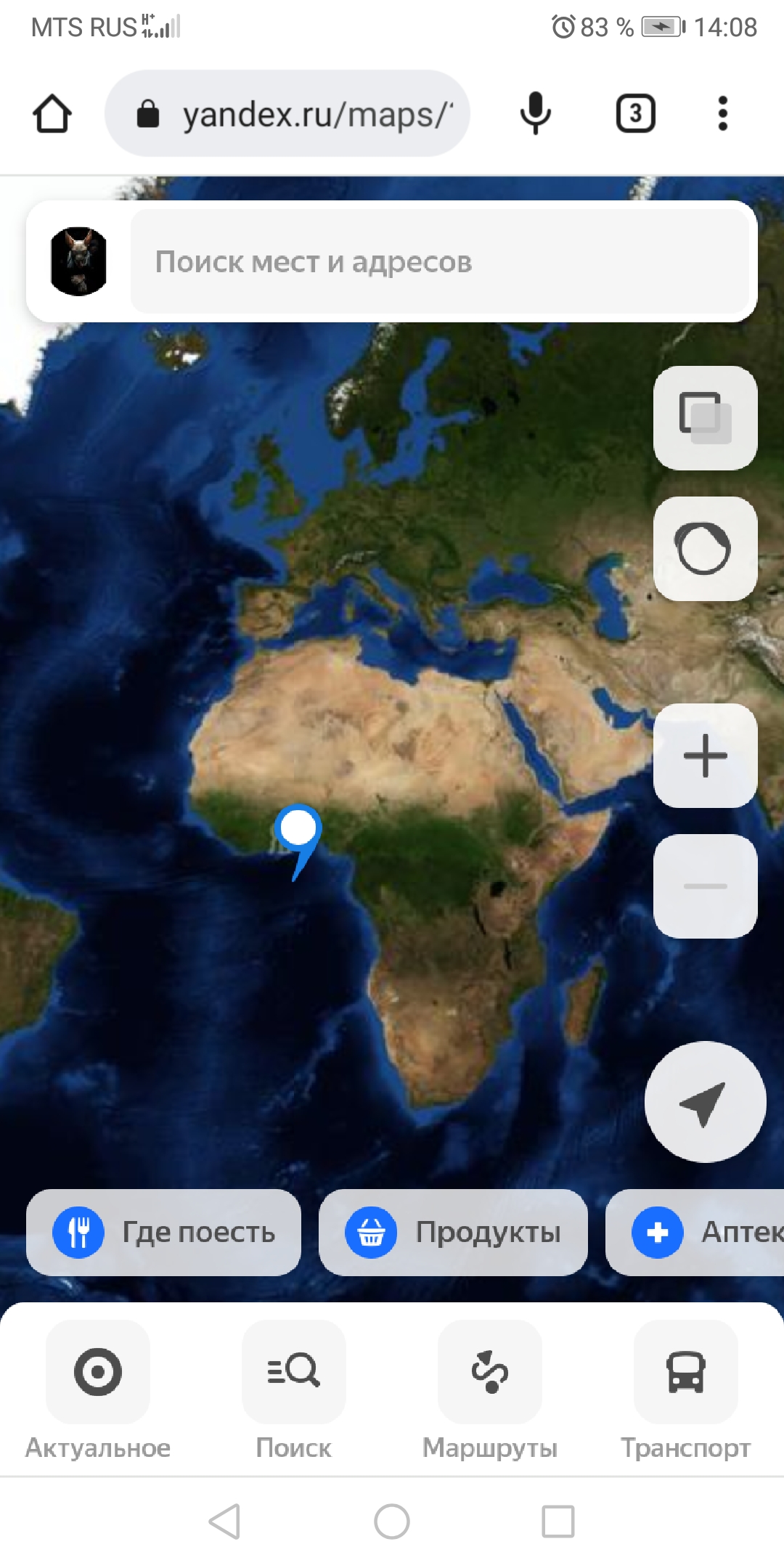The width and height of the screenshot is (784, 1568).
Task: Show my current location
Action: [x=705, y=1102]
